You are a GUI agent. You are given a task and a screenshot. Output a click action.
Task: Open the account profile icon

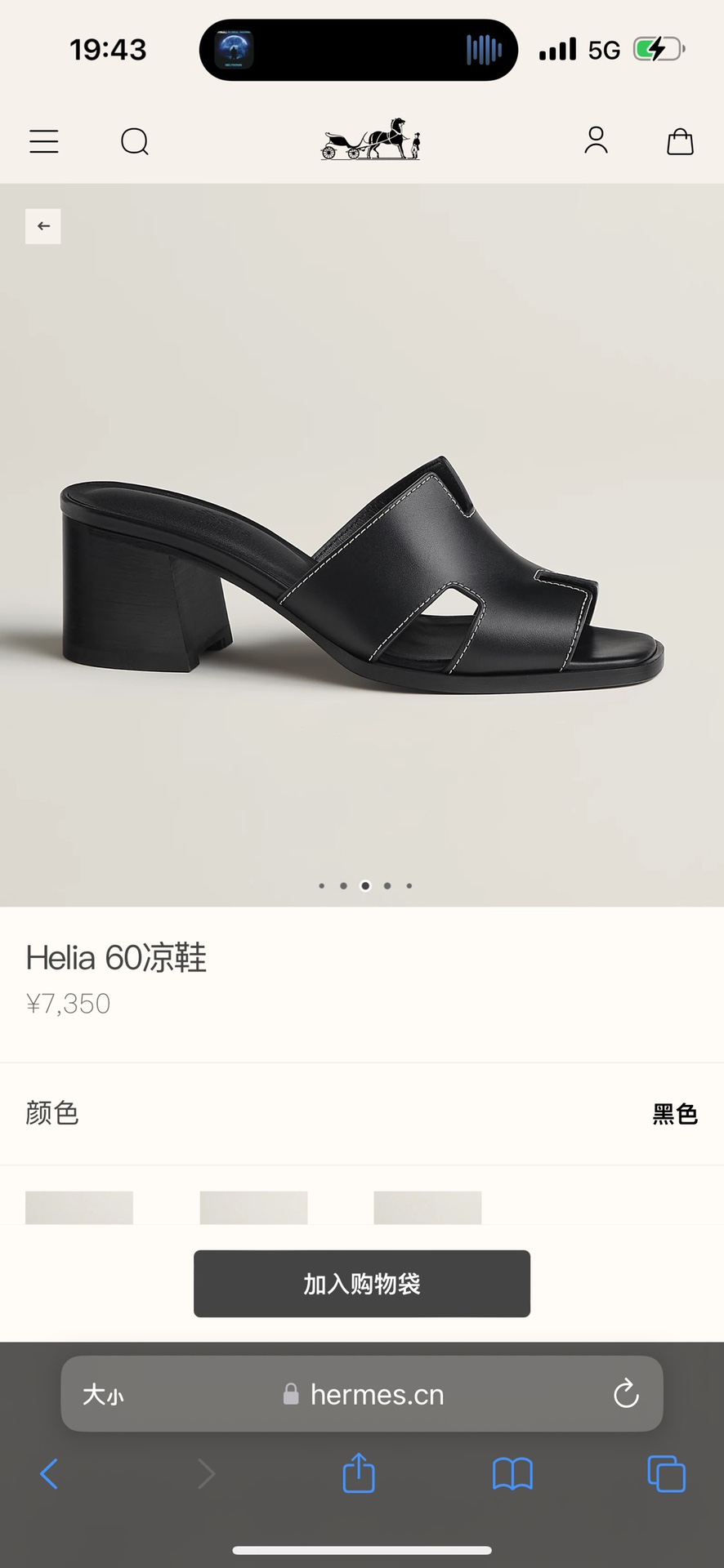(x=596, y=140)
